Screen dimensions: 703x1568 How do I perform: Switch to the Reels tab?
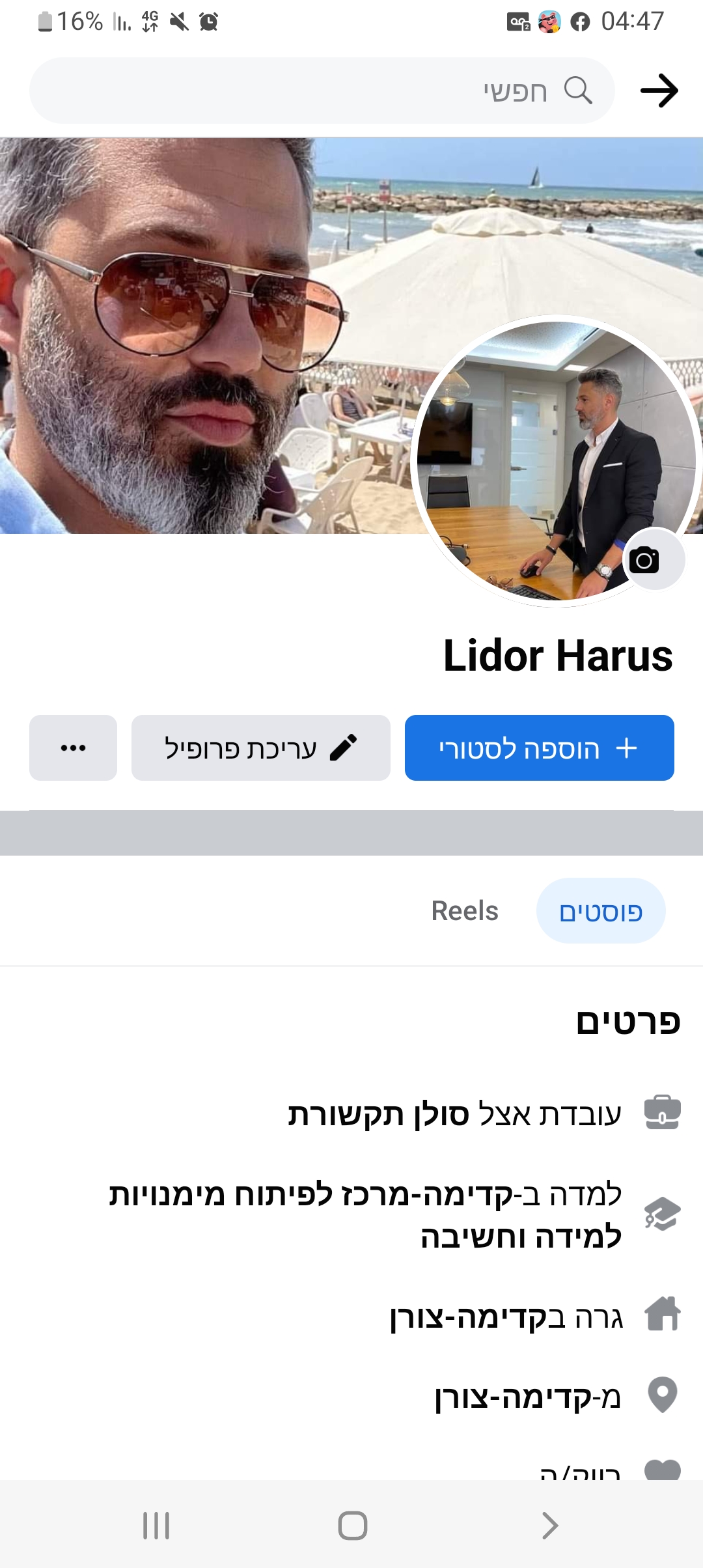click(465, 911)
